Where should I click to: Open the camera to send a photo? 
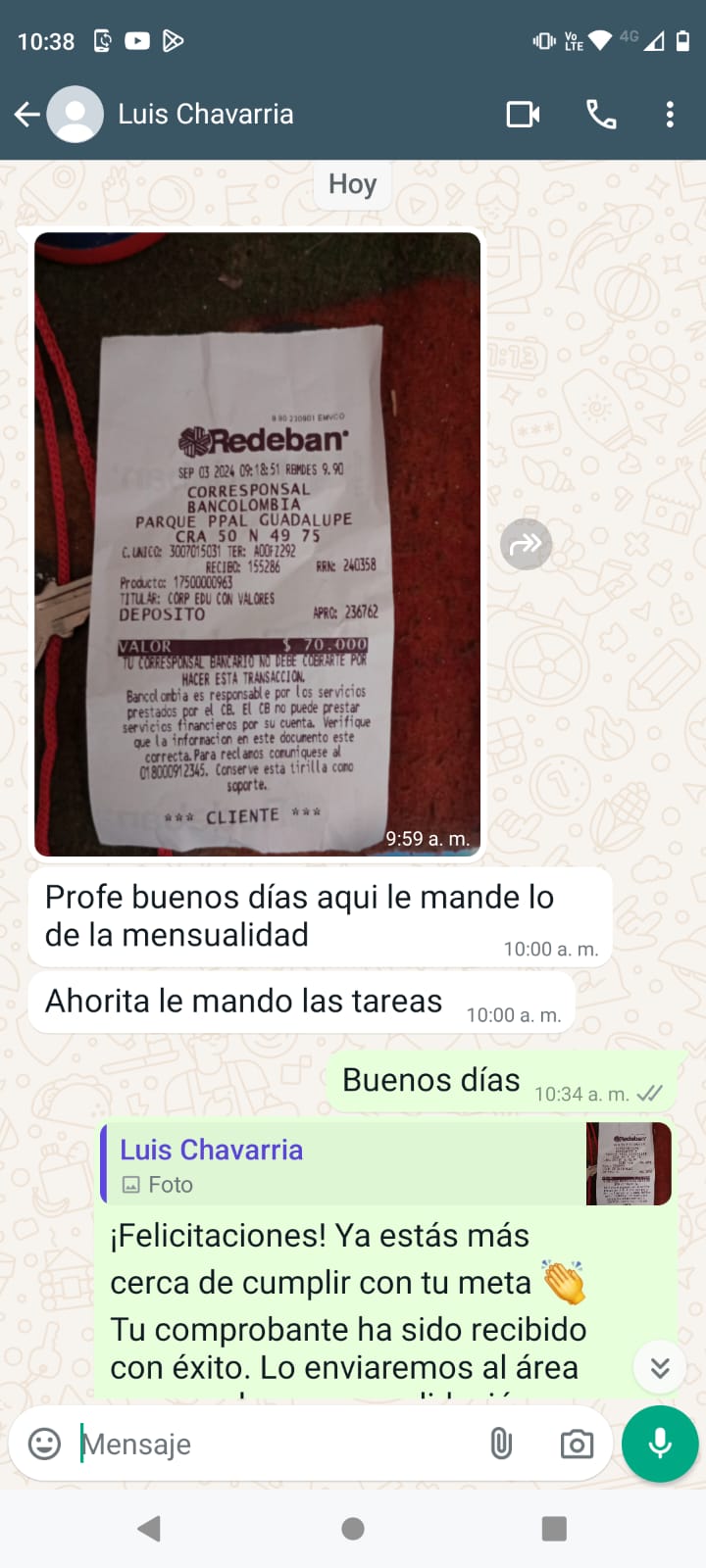pyautogui.click(x=577, y=1444)
